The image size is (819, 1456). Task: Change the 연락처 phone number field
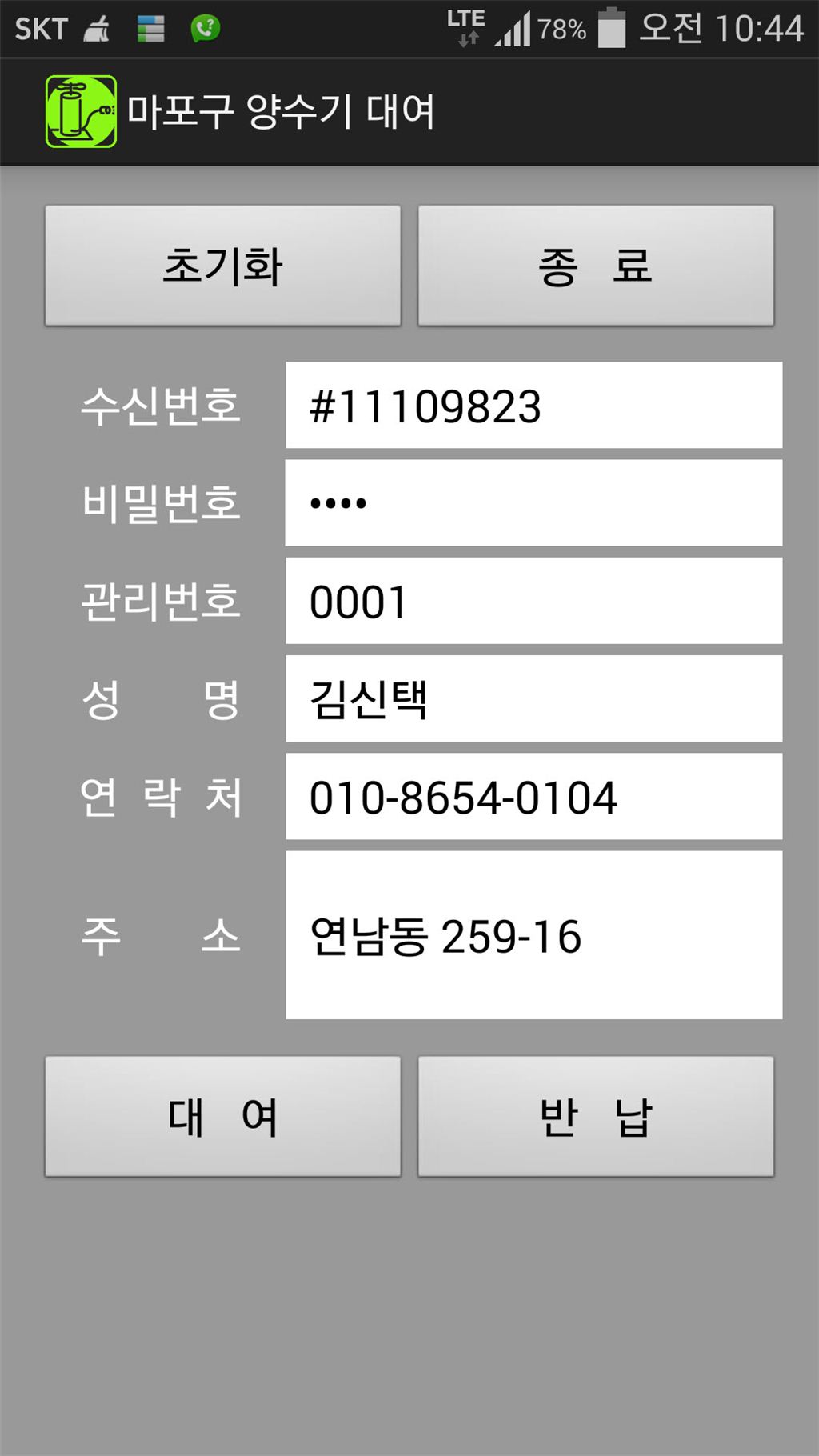[x=533, y=797]
